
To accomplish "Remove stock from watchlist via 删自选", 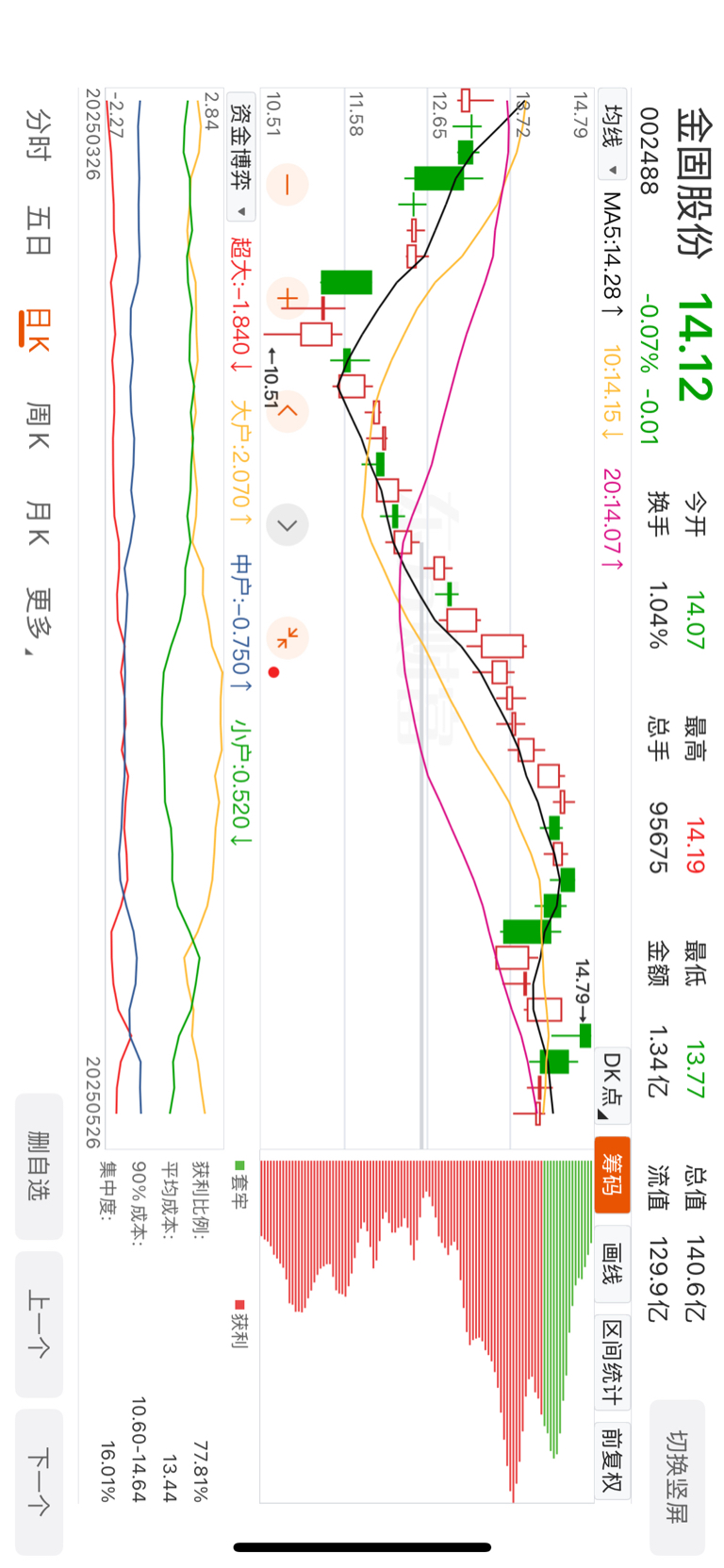I will pyautogui.click(x=39, y=1166).
